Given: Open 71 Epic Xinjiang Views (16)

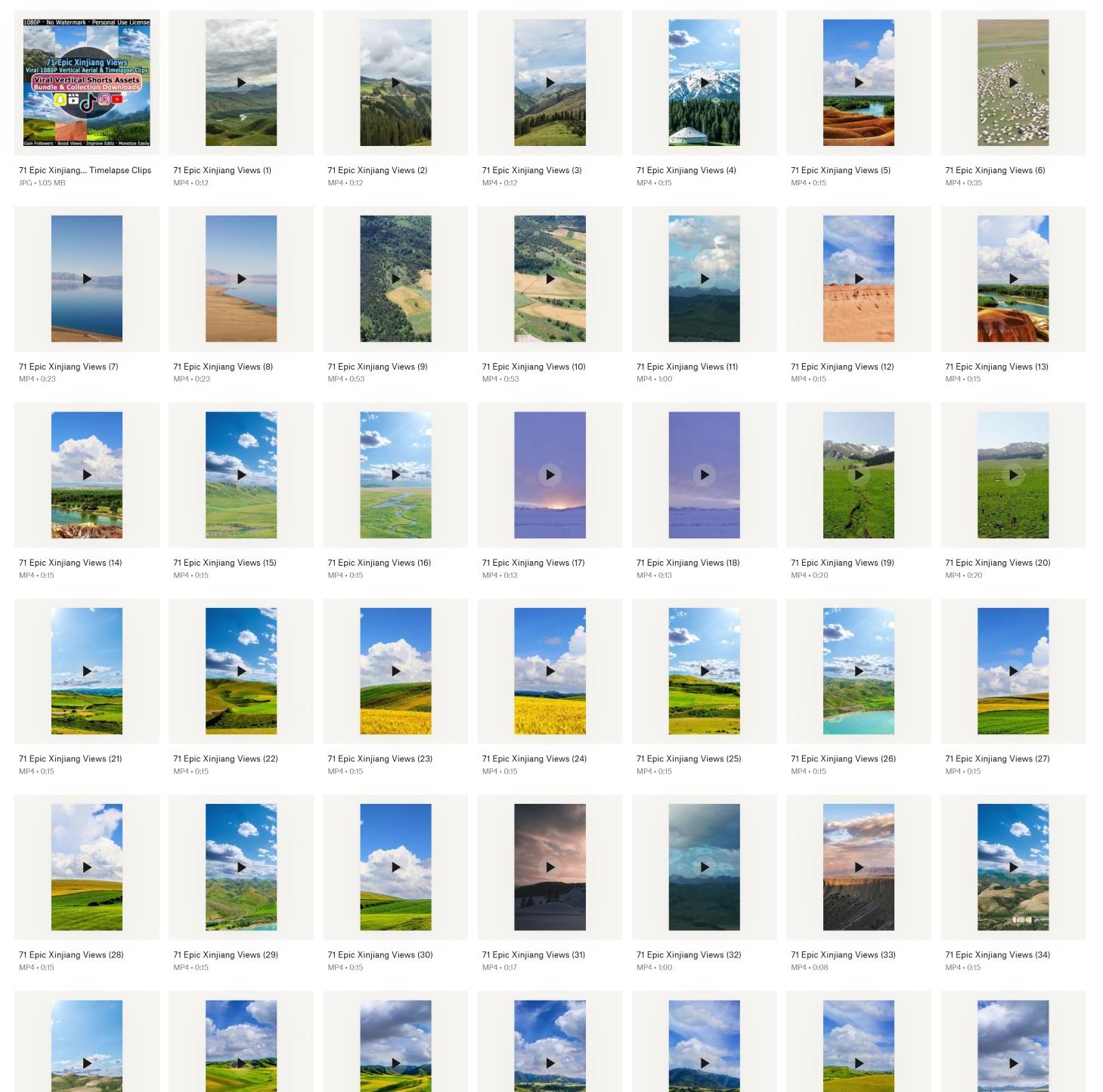Looking at the screenshot, I should tap(395, 475).
